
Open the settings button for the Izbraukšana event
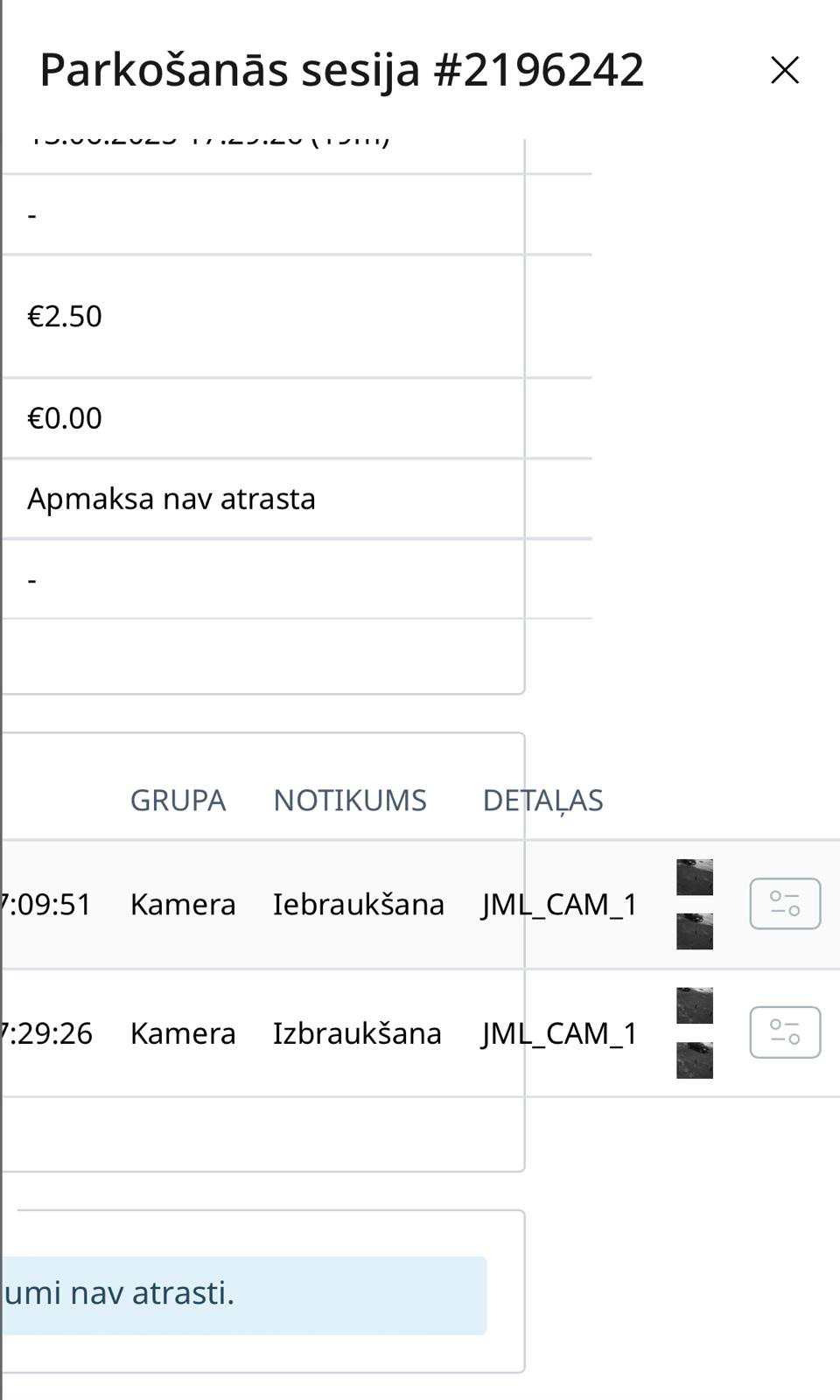coord(785,1032)
